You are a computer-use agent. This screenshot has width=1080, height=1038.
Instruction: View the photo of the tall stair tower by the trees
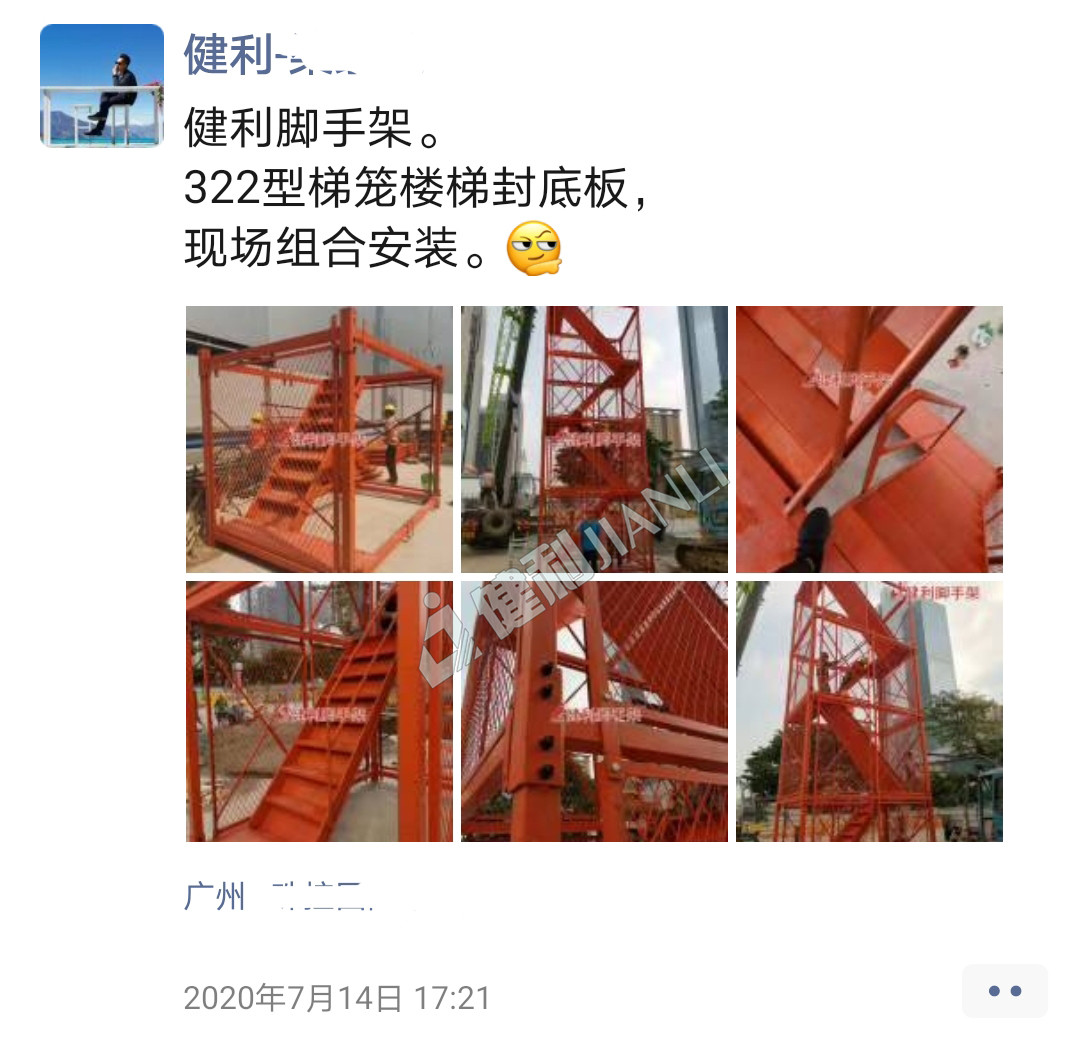(869, 711)
